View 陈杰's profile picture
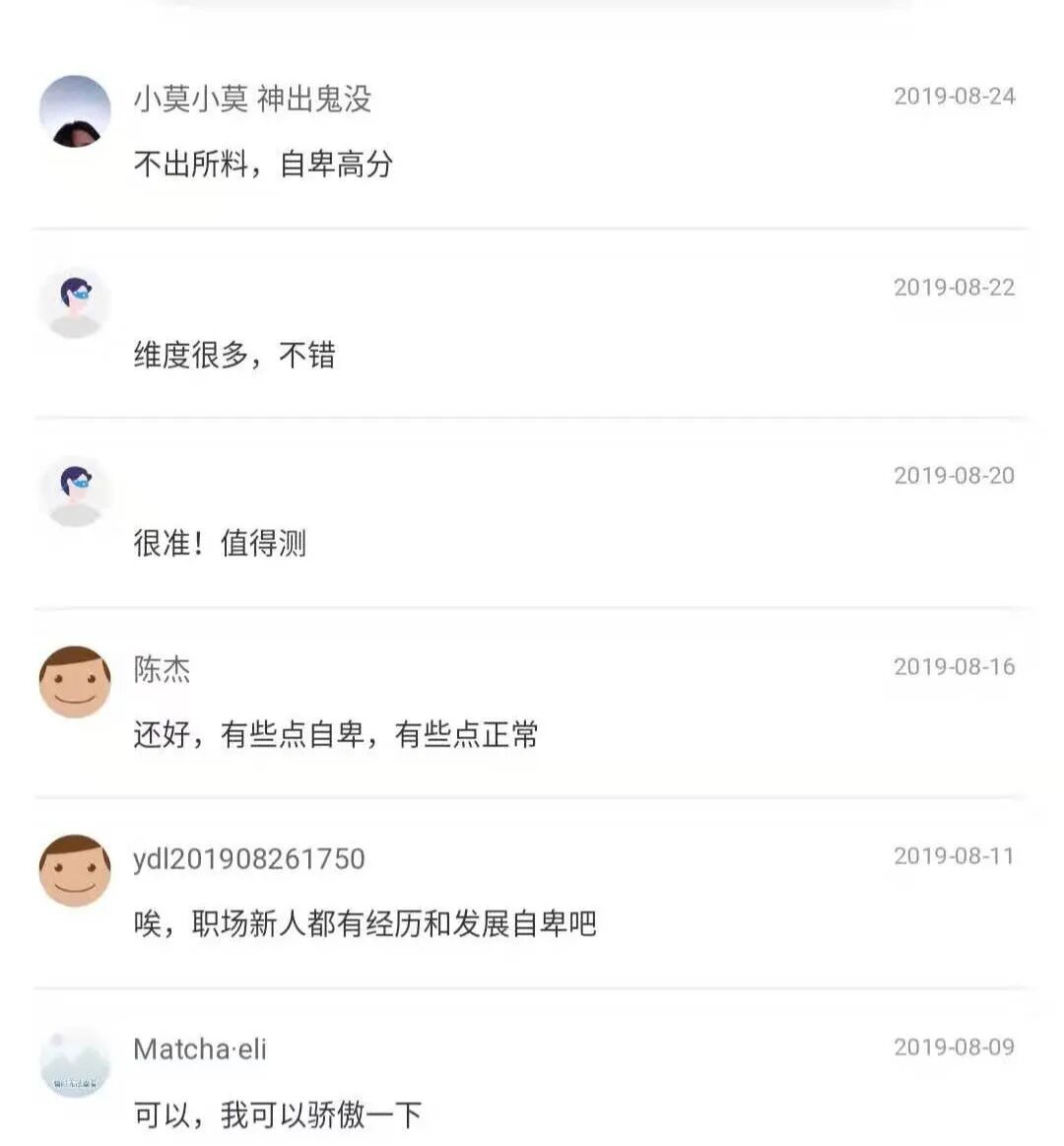This screenshot has width=1064, height=1146. coord(75,681)
